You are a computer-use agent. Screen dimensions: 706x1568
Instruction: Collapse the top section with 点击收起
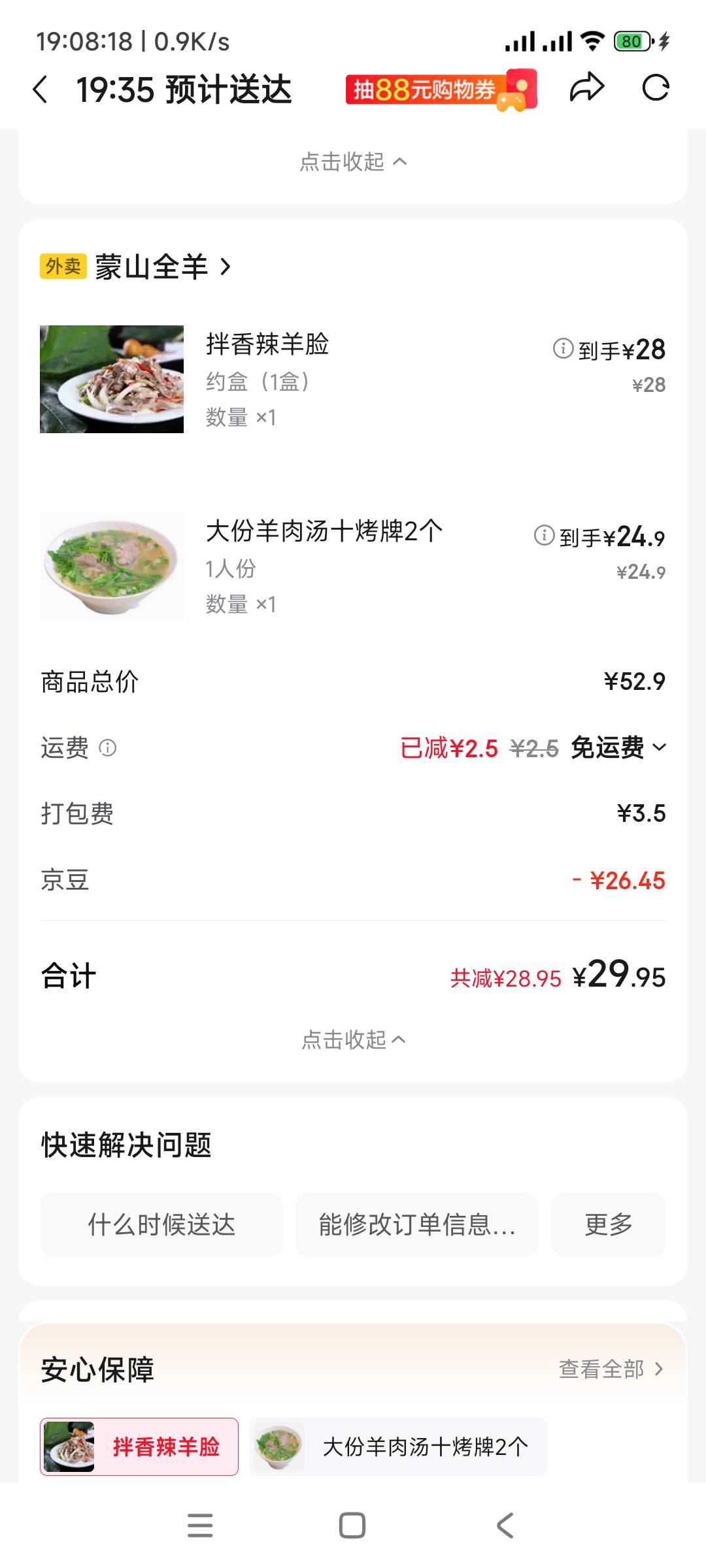353,161
